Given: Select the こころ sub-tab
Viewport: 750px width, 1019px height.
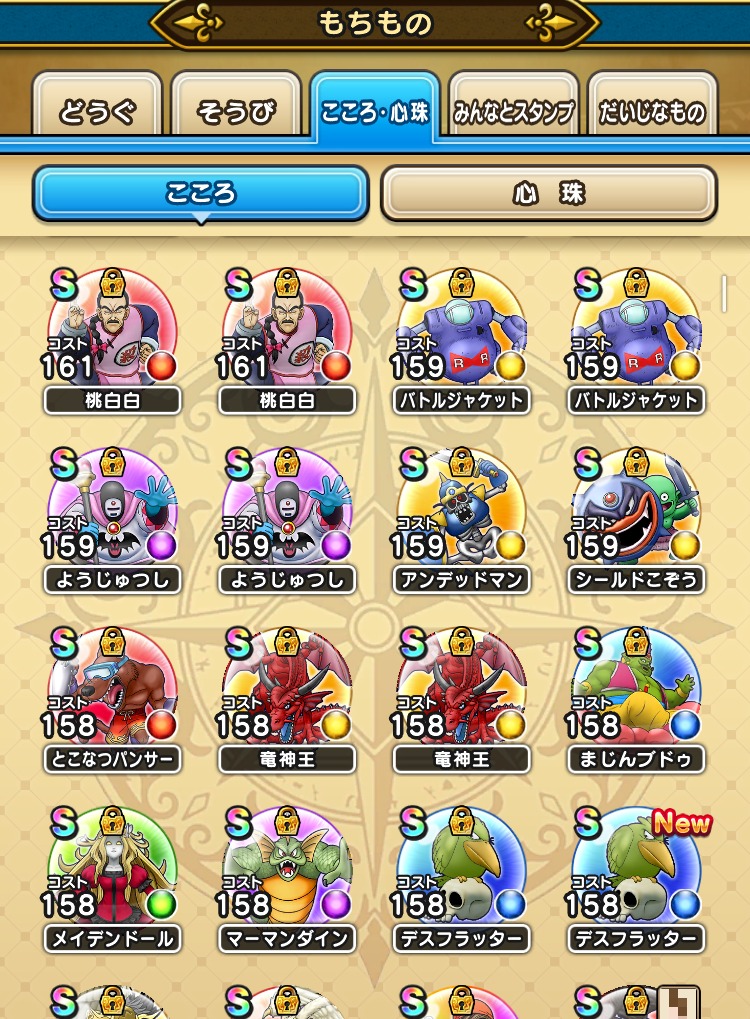Looking at the screenshot, I should pos(200,193).
